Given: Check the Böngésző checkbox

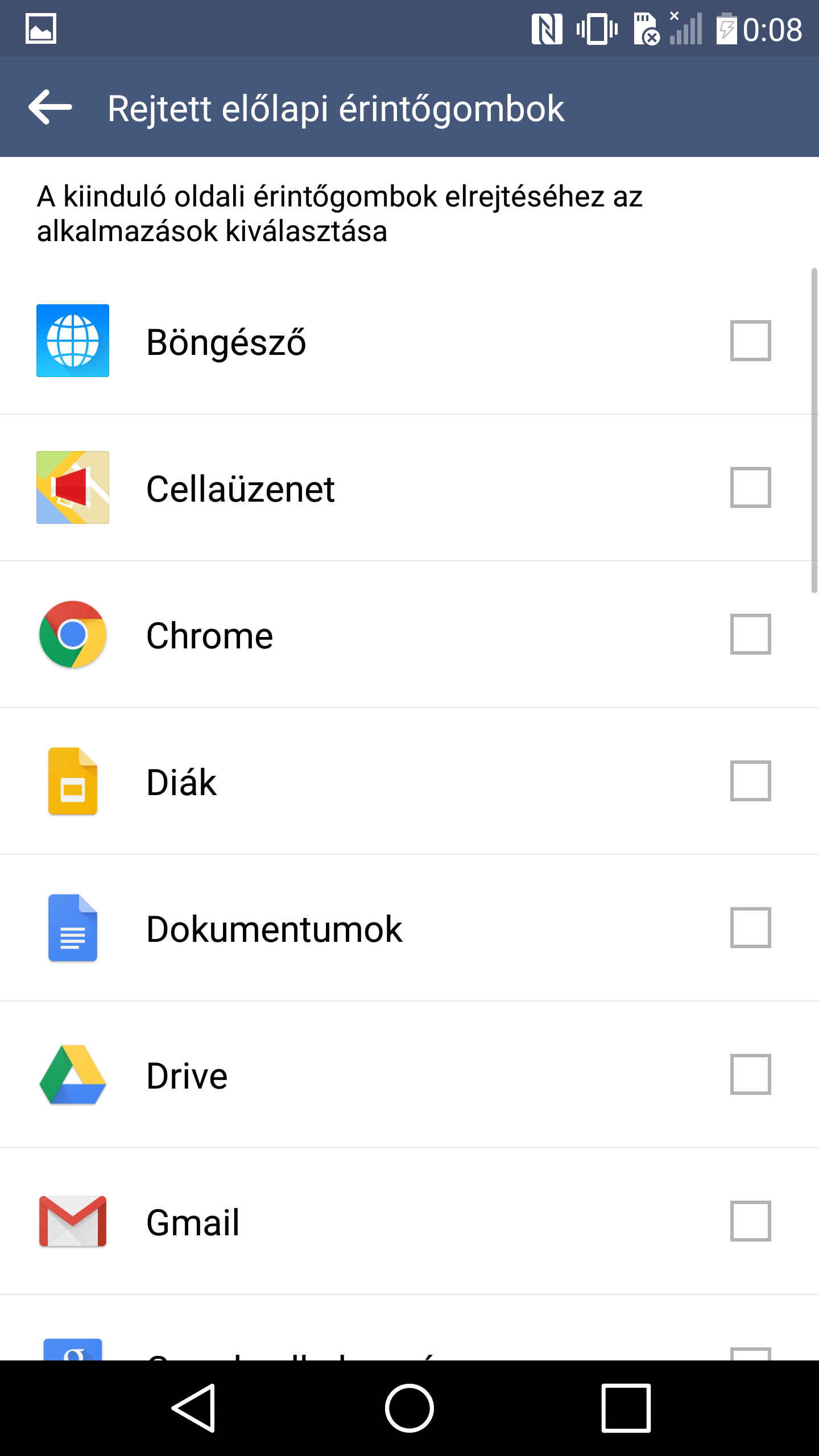Looking at the screenshot, I should tap(750, 341).
